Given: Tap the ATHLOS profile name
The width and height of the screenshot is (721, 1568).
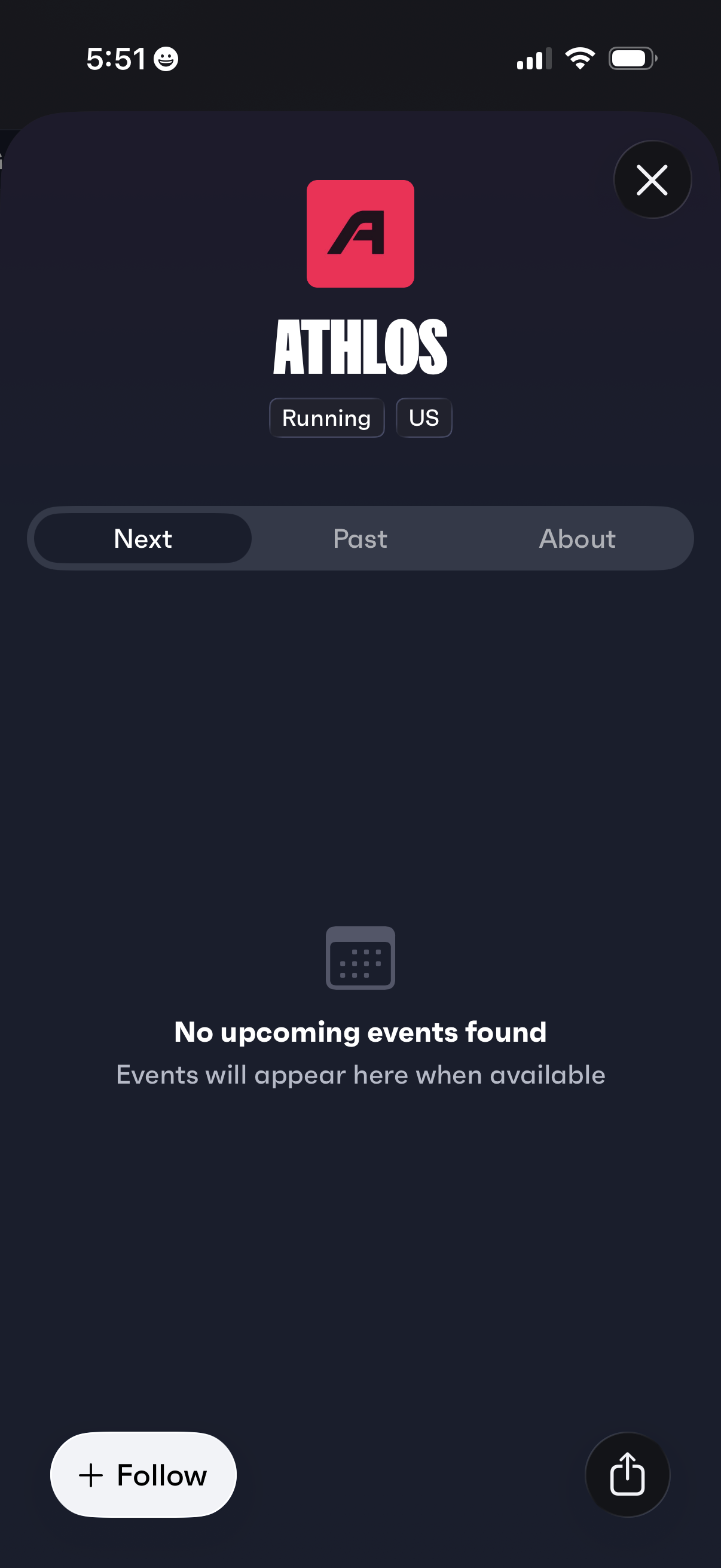Looking at the screenshot, I should 360,344.
